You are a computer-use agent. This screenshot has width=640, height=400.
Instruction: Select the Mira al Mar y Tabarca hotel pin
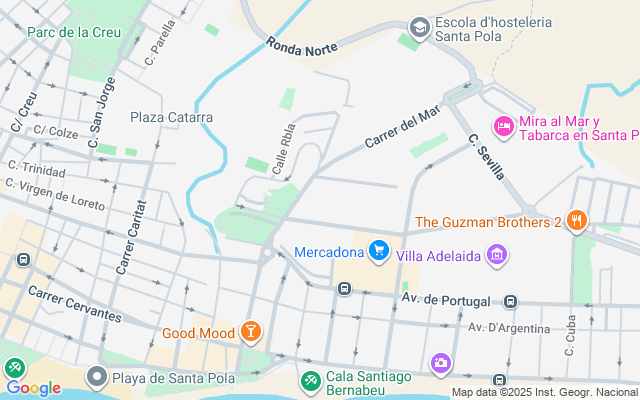pos(504,126)
